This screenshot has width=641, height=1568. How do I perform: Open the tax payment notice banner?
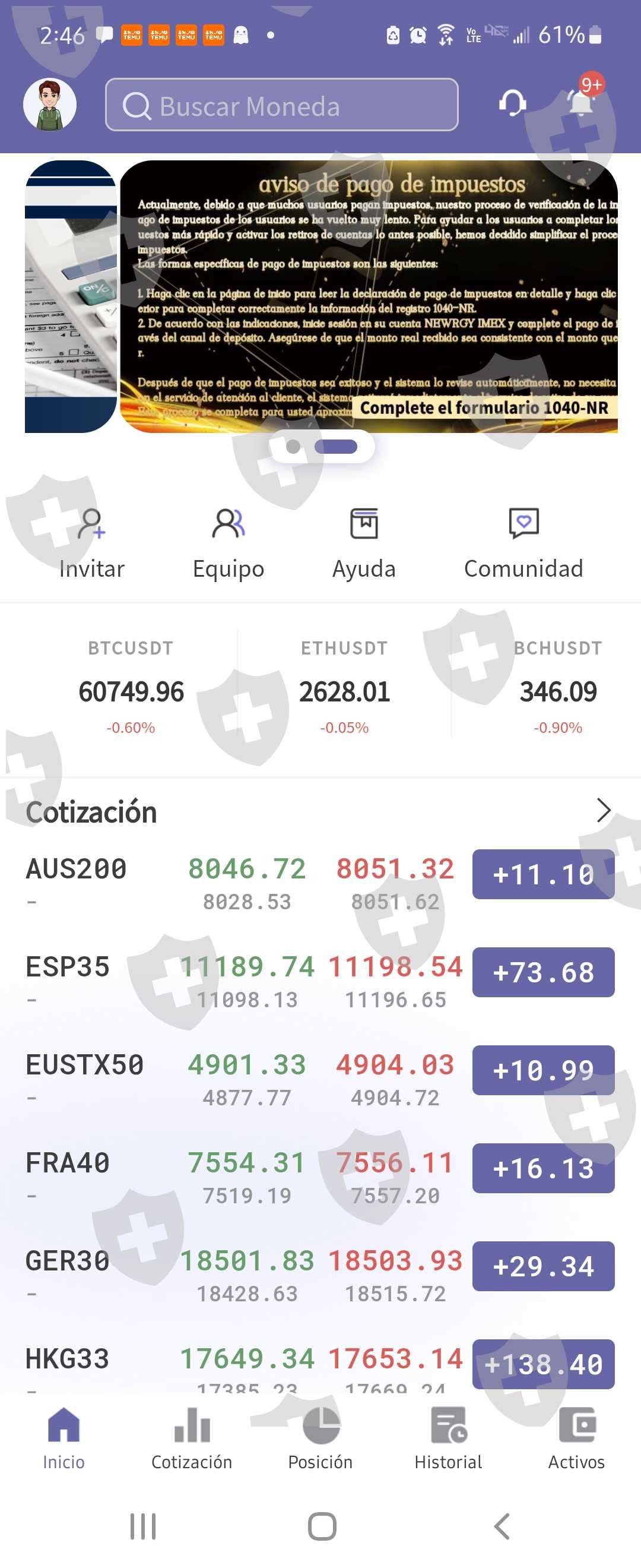[x=368, y=296]
